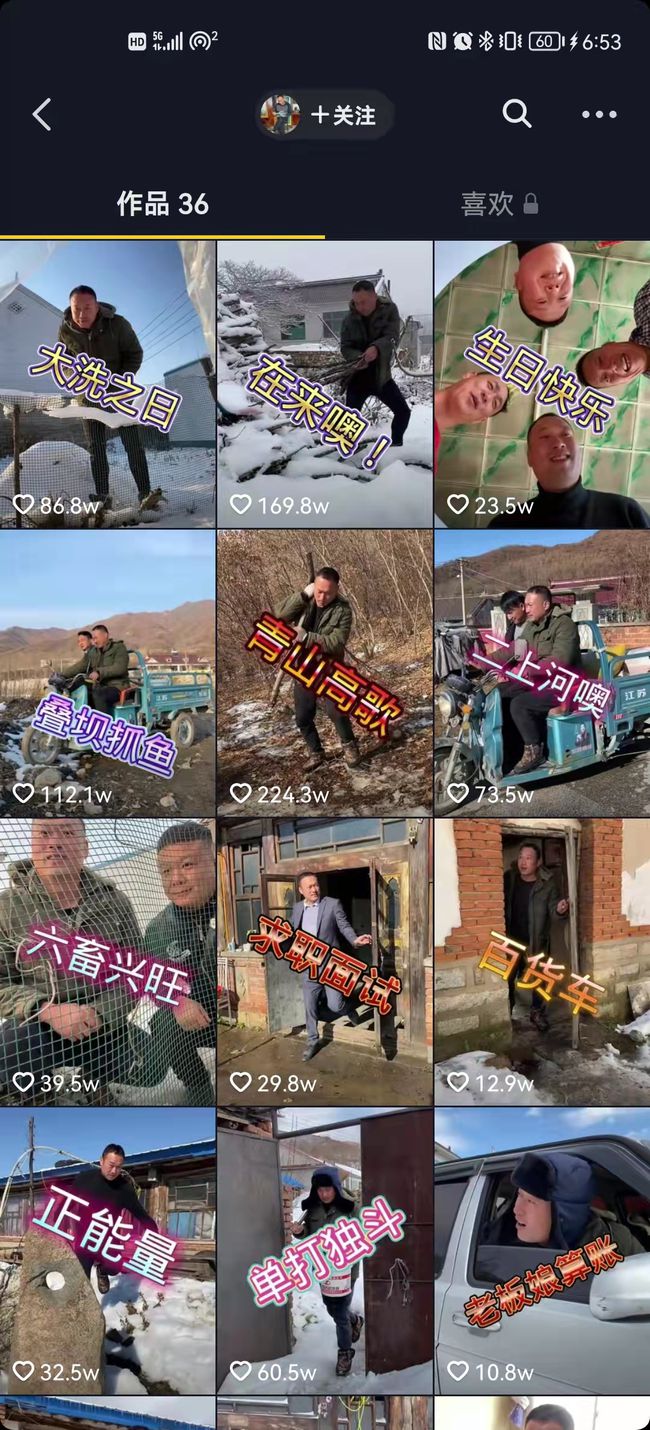
Task: Open the video titled 大洗之日
Action: coord(107,384)
